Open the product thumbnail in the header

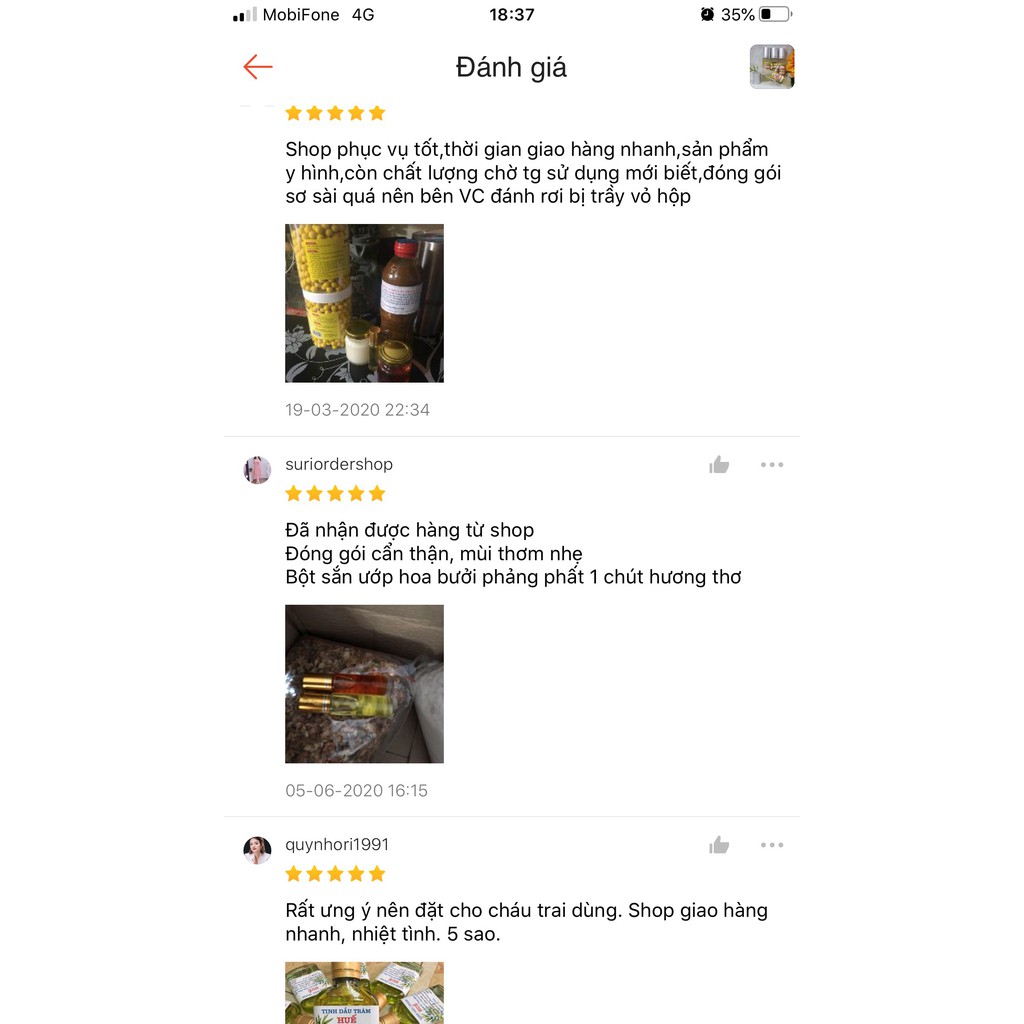pyautogui.click(x=771, y=67)
